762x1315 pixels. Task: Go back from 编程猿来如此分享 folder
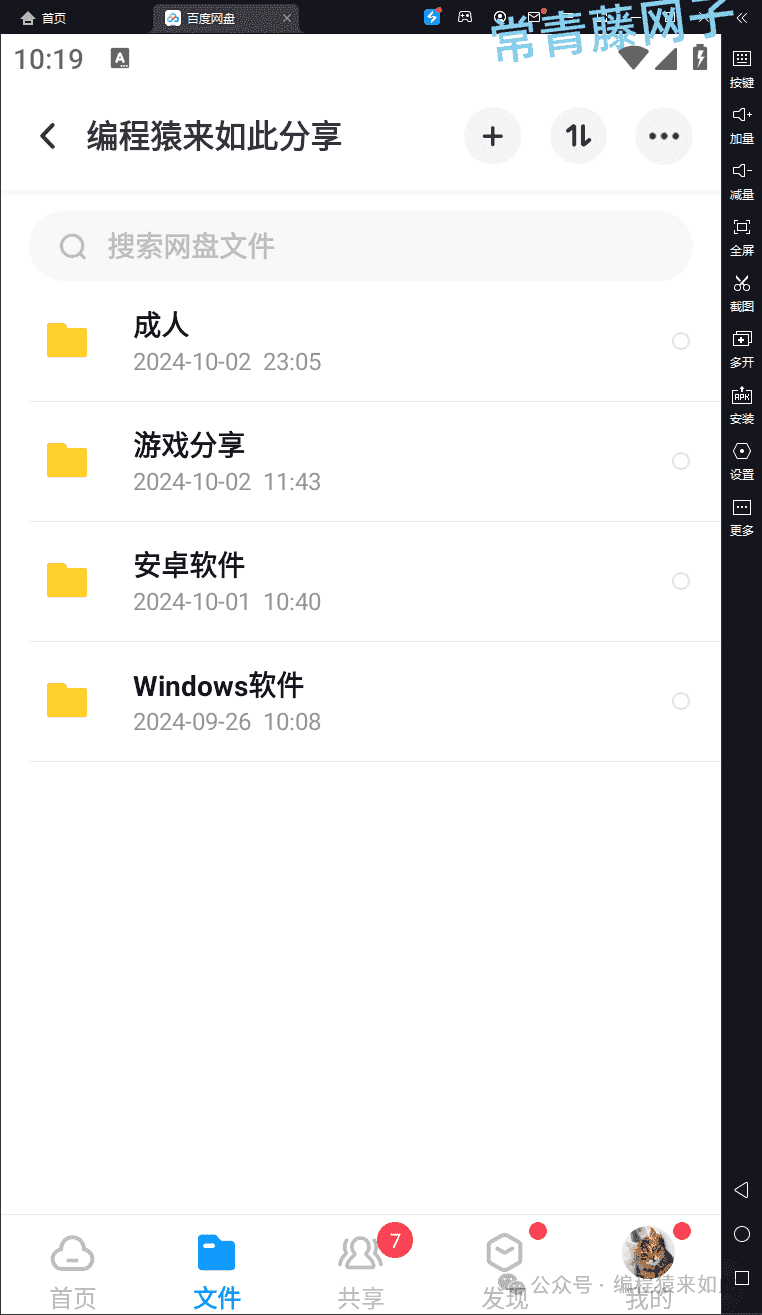[x=47, y=136]
